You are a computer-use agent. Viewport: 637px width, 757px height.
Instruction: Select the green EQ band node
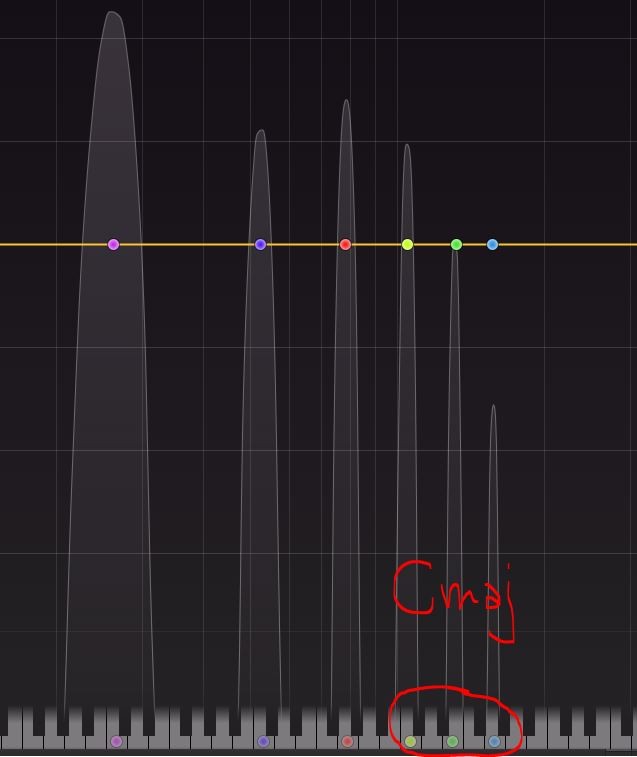coord(456,244)
